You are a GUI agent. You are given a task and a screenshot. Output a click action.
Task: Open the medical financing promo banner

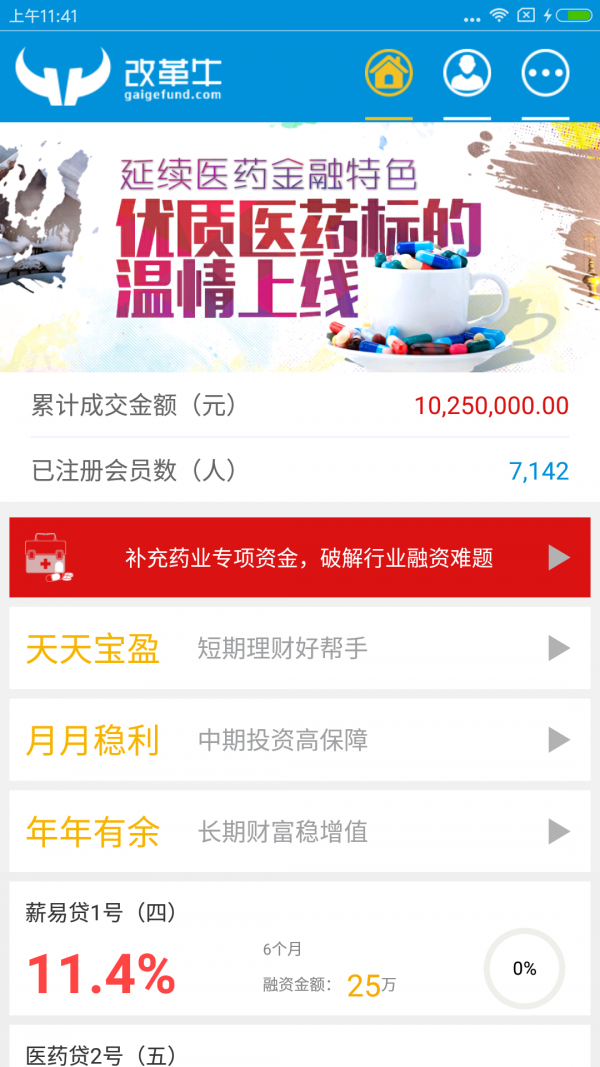click(300, 247)
